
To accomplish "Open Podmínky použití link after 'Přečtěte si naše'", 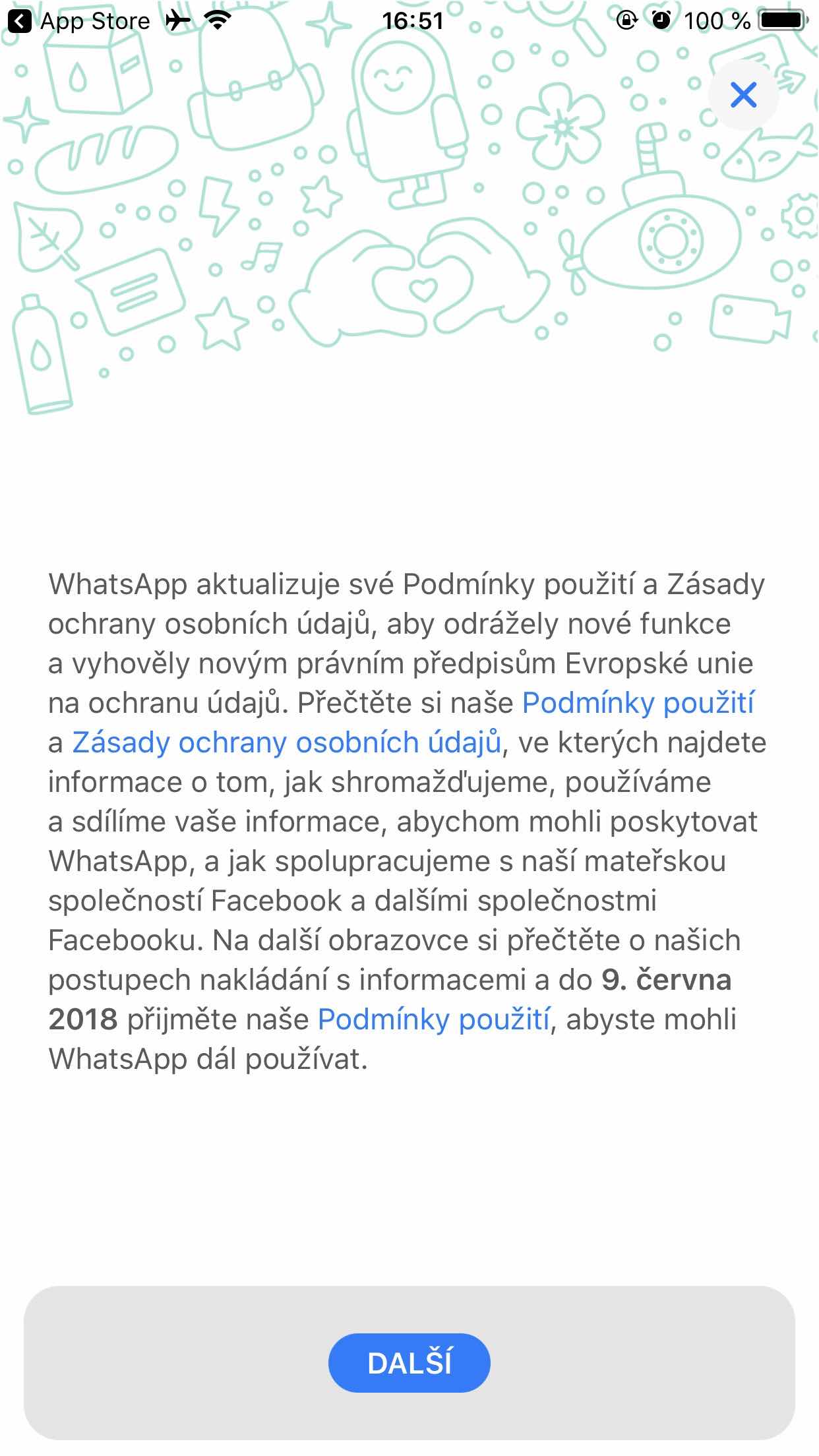I will pos(638,703).
